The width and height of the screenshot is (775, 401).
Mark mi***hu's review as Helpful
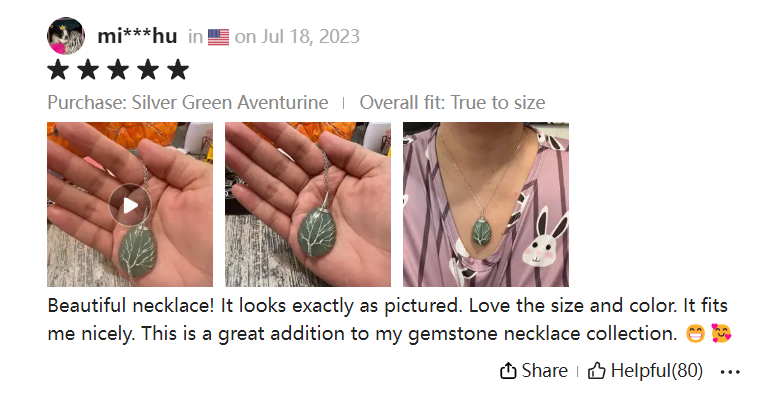(x=645, y=371)
